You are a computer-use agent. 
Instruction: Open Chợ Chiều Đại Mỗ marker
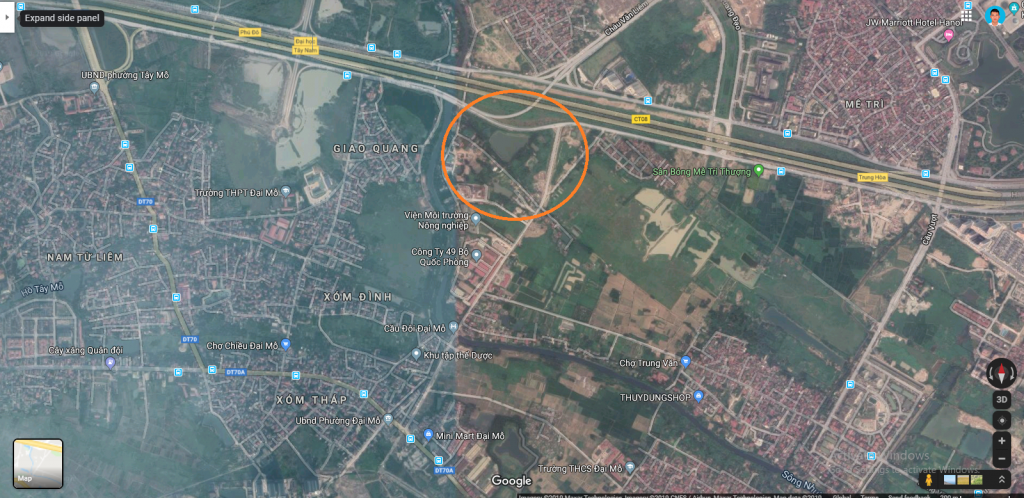pyautogui.click(x=285, y=344)
